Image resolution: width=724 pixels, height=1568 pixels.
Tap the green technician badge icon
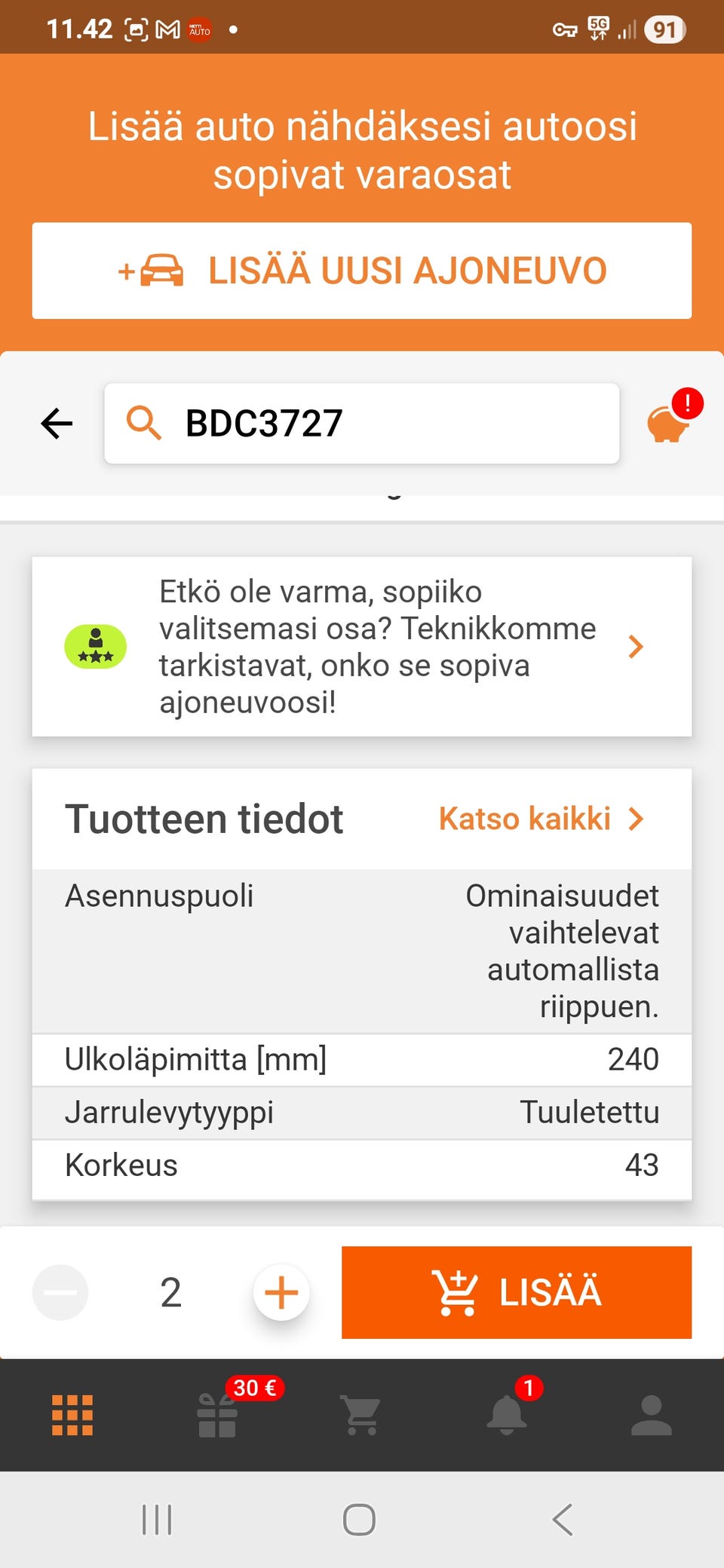[96, 647]
